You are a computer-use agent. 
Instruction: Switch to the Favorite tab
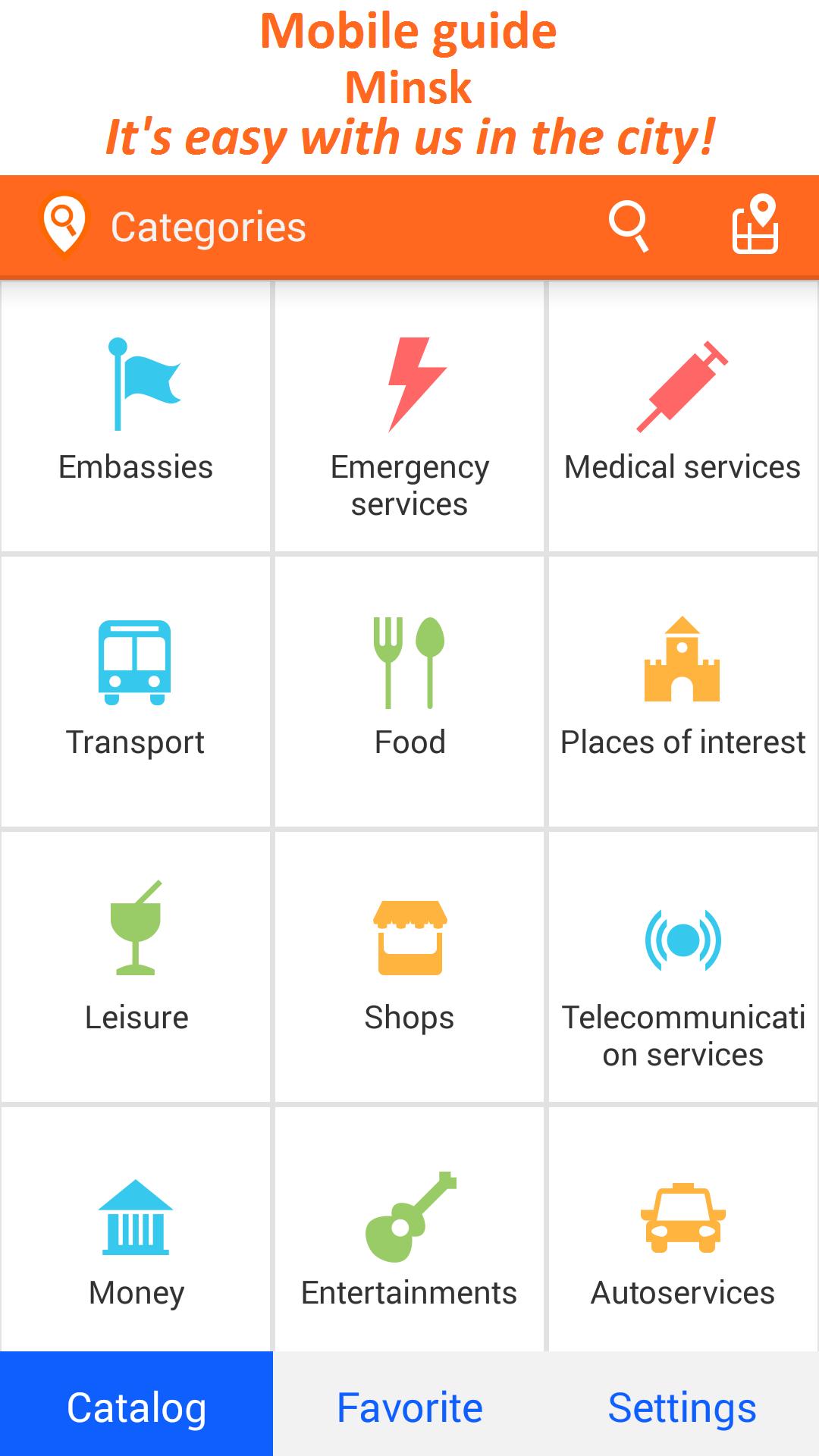pos(409,1407)
